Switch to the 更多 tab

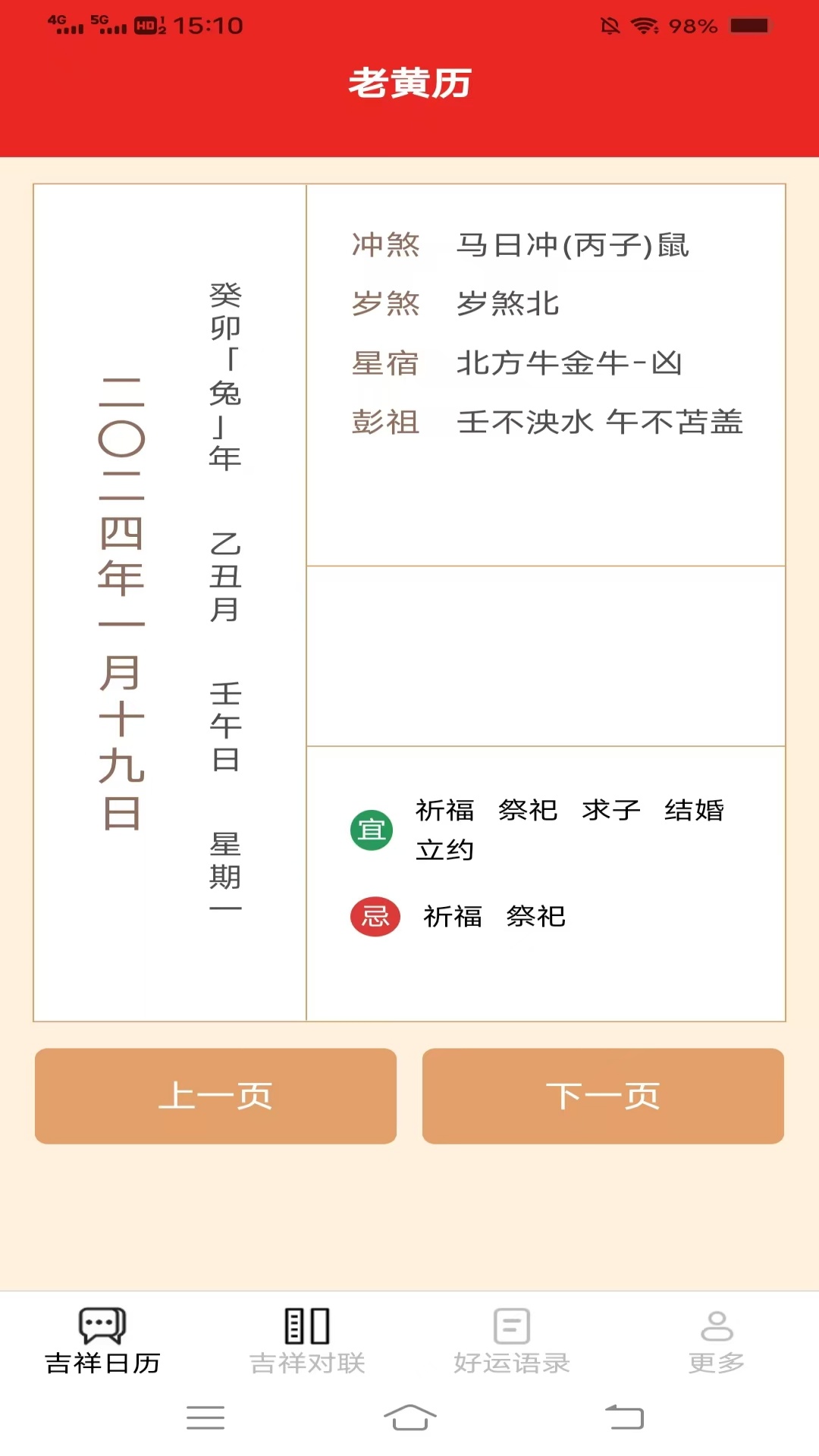pos(716,1341)
